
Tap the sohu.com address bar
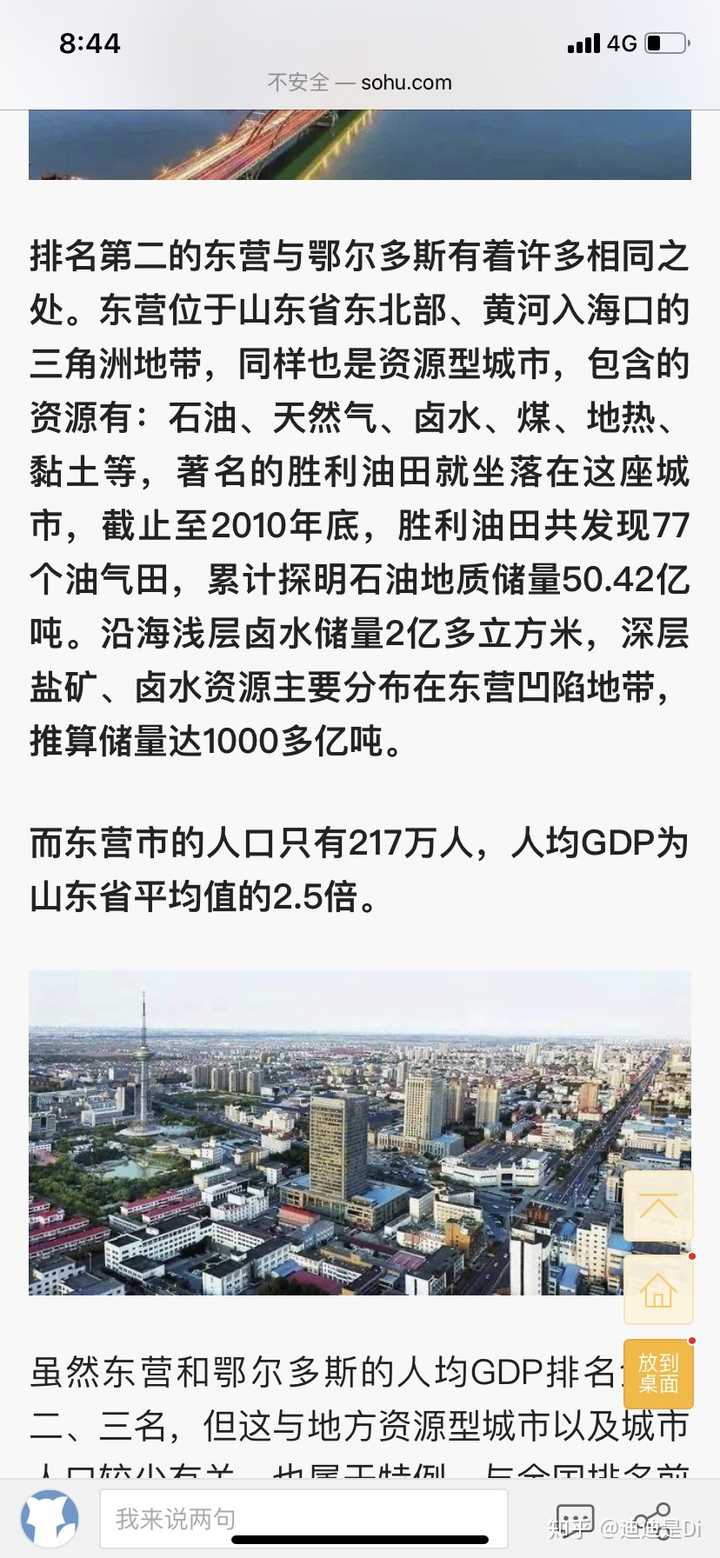(x=360, y=82)
